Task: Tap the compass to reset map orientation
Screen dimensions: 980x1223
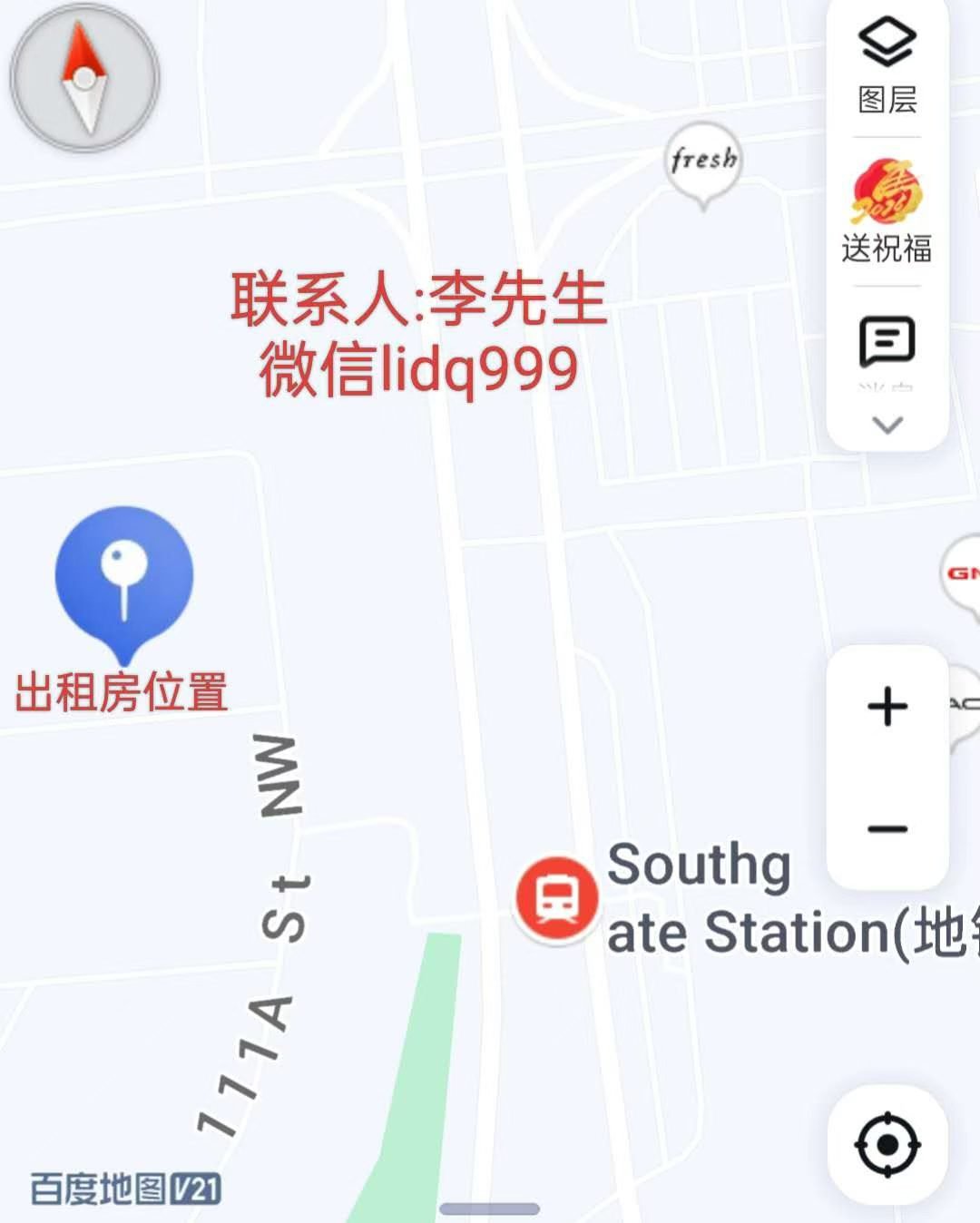Action: point(84,78)
